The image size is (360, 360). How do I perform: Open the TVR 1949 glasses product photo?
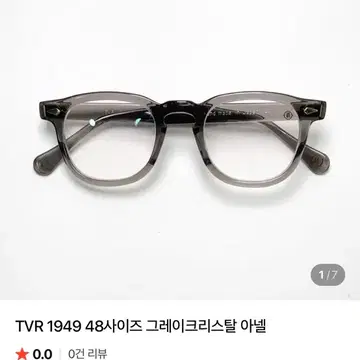pyautogui.click(x=180, y=150)
